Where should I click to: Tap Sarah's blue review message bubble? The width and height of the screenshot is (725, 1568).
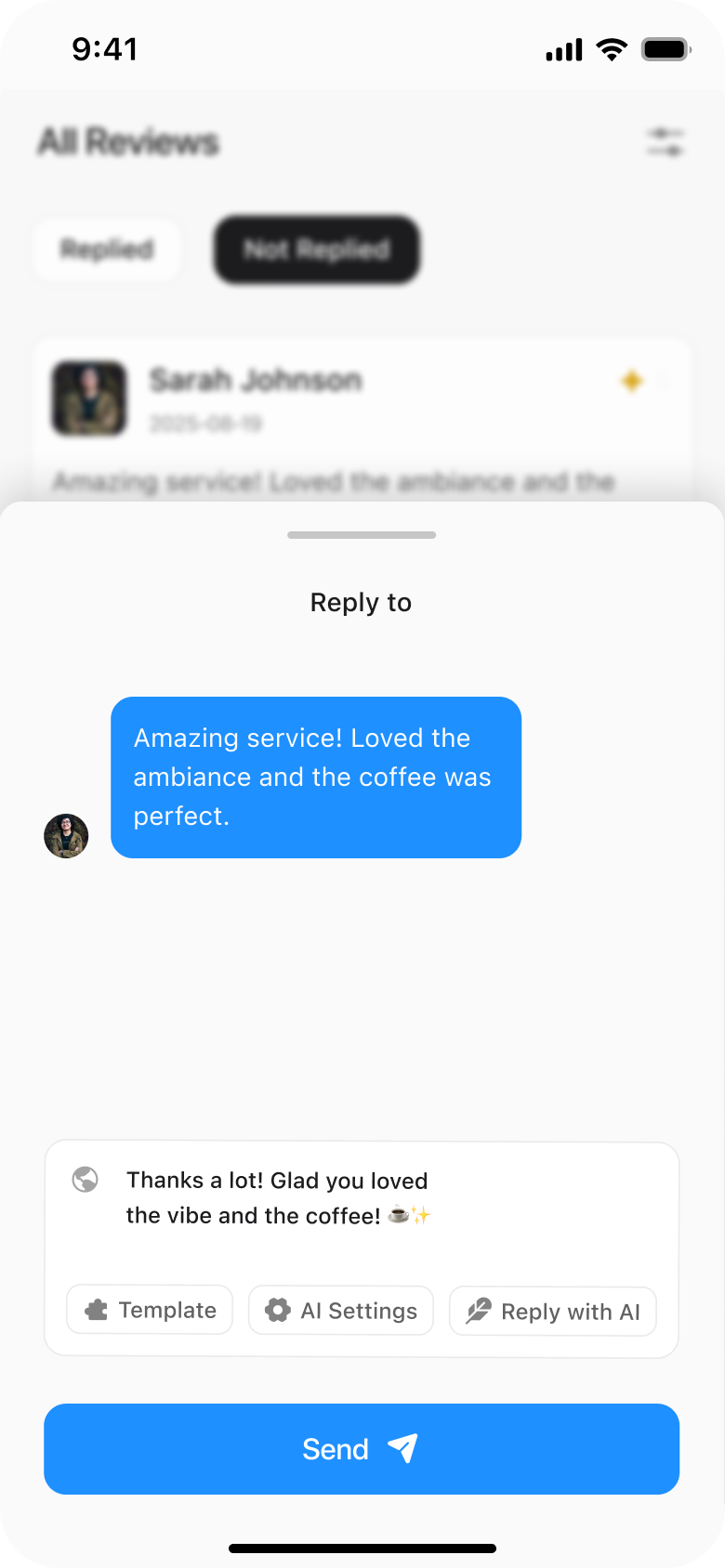316,777
